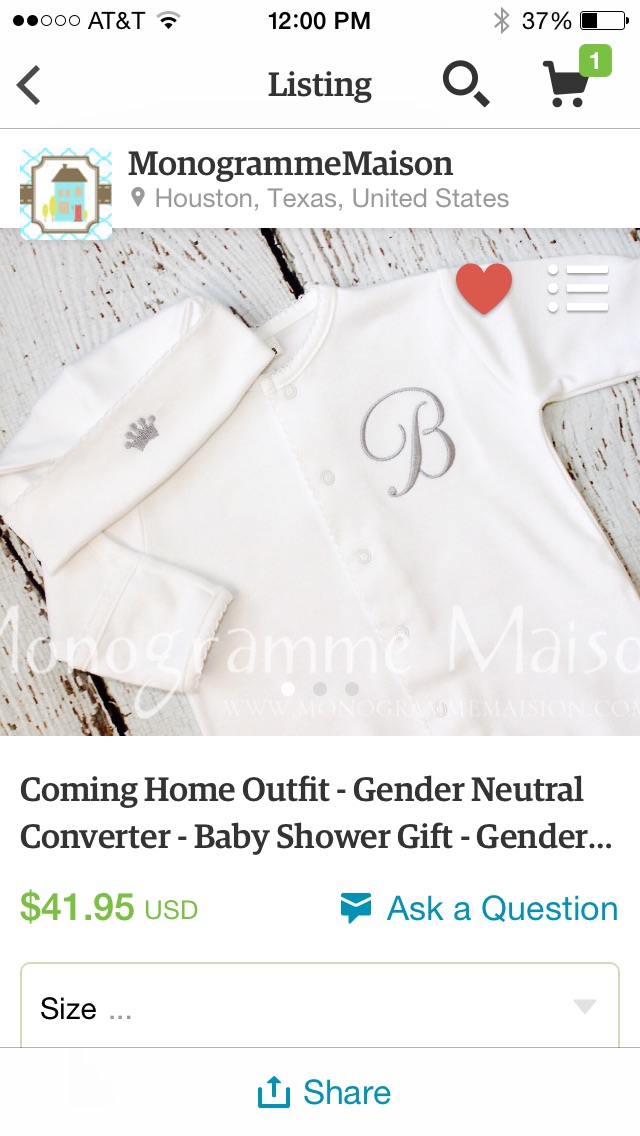The image size is (640, 1136).
Task: Open the MonogrammeMaison shop
Action: 290,164
